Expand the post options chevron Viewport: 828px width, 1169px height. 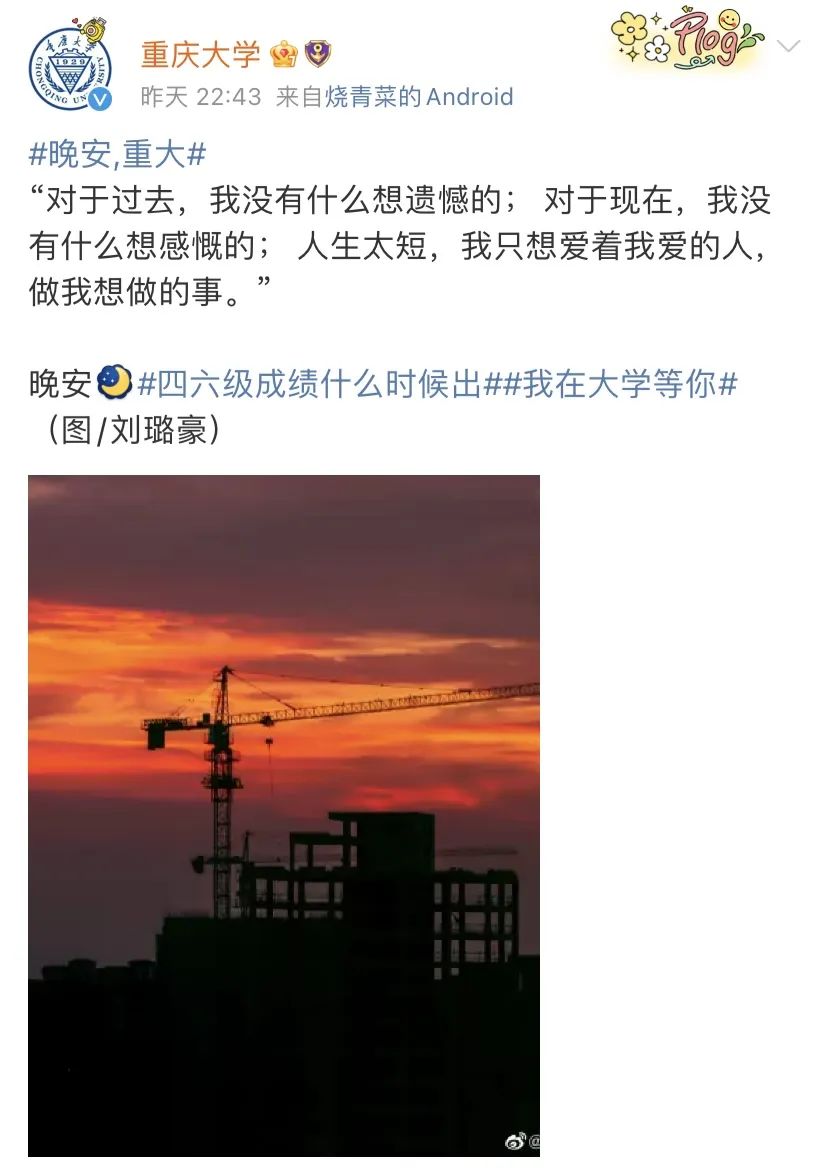point(788,46)
